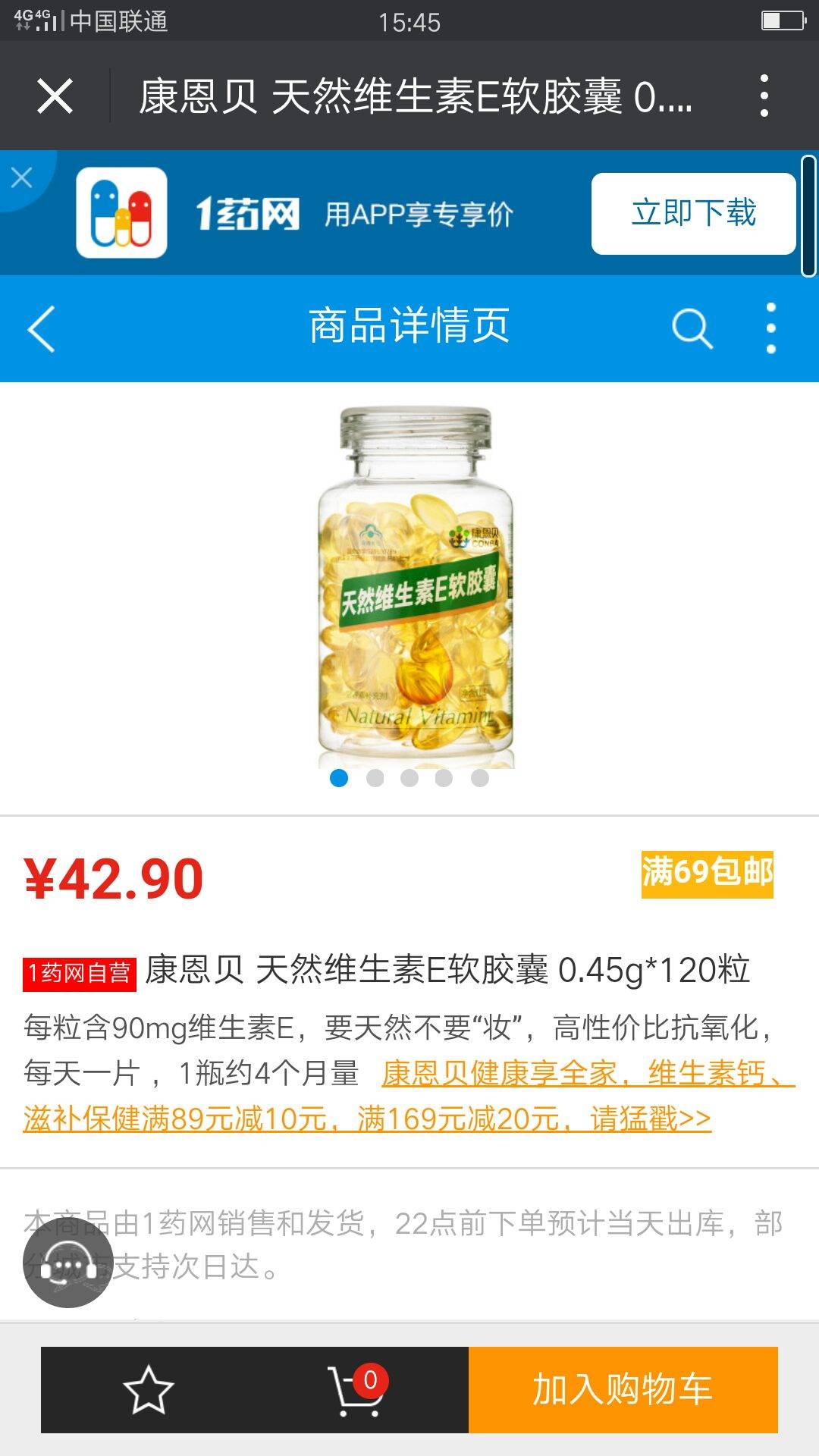
Task: Open the more options menu in blue header
Action: (770, 328)
